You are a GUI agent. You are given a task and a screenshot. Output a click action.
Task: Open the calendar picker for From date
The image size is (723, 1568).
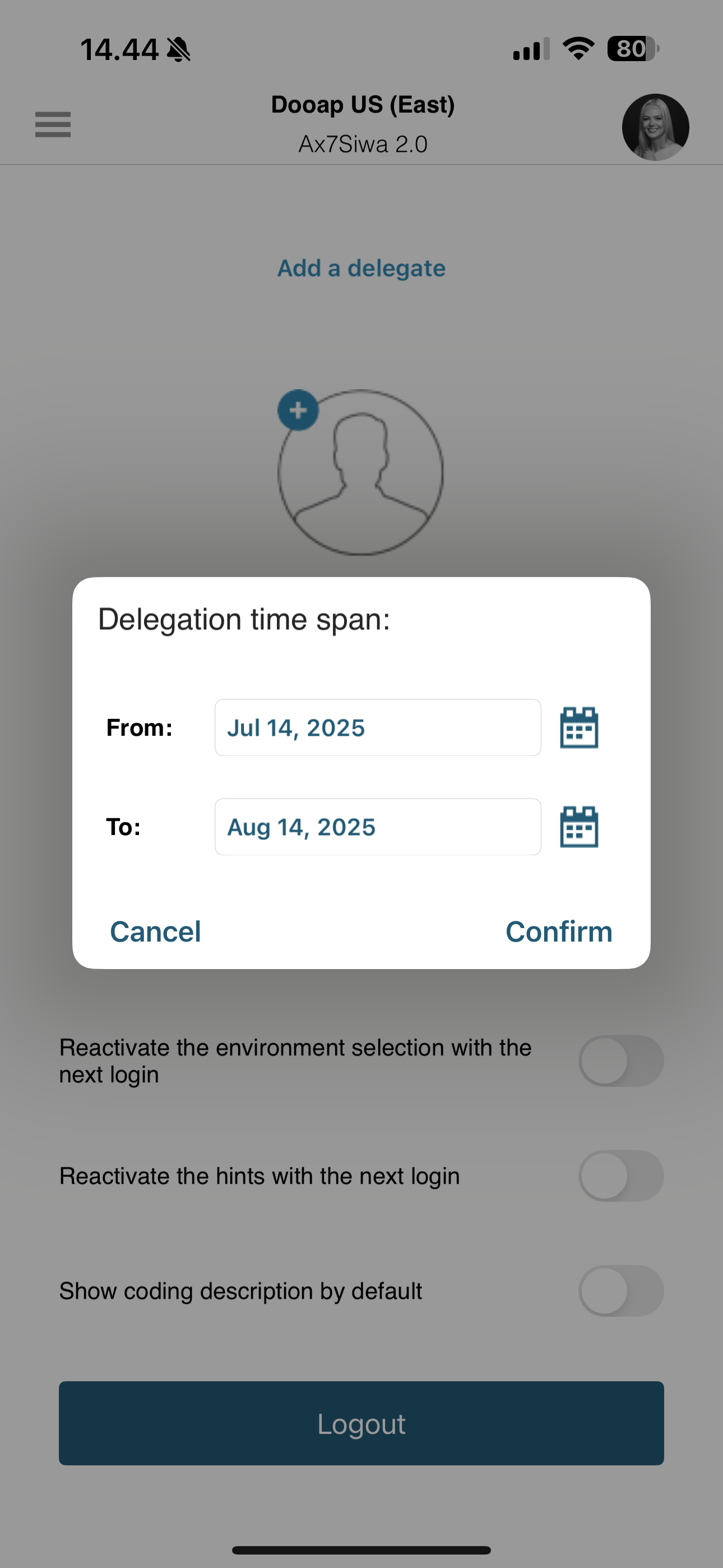click(579, 727)
